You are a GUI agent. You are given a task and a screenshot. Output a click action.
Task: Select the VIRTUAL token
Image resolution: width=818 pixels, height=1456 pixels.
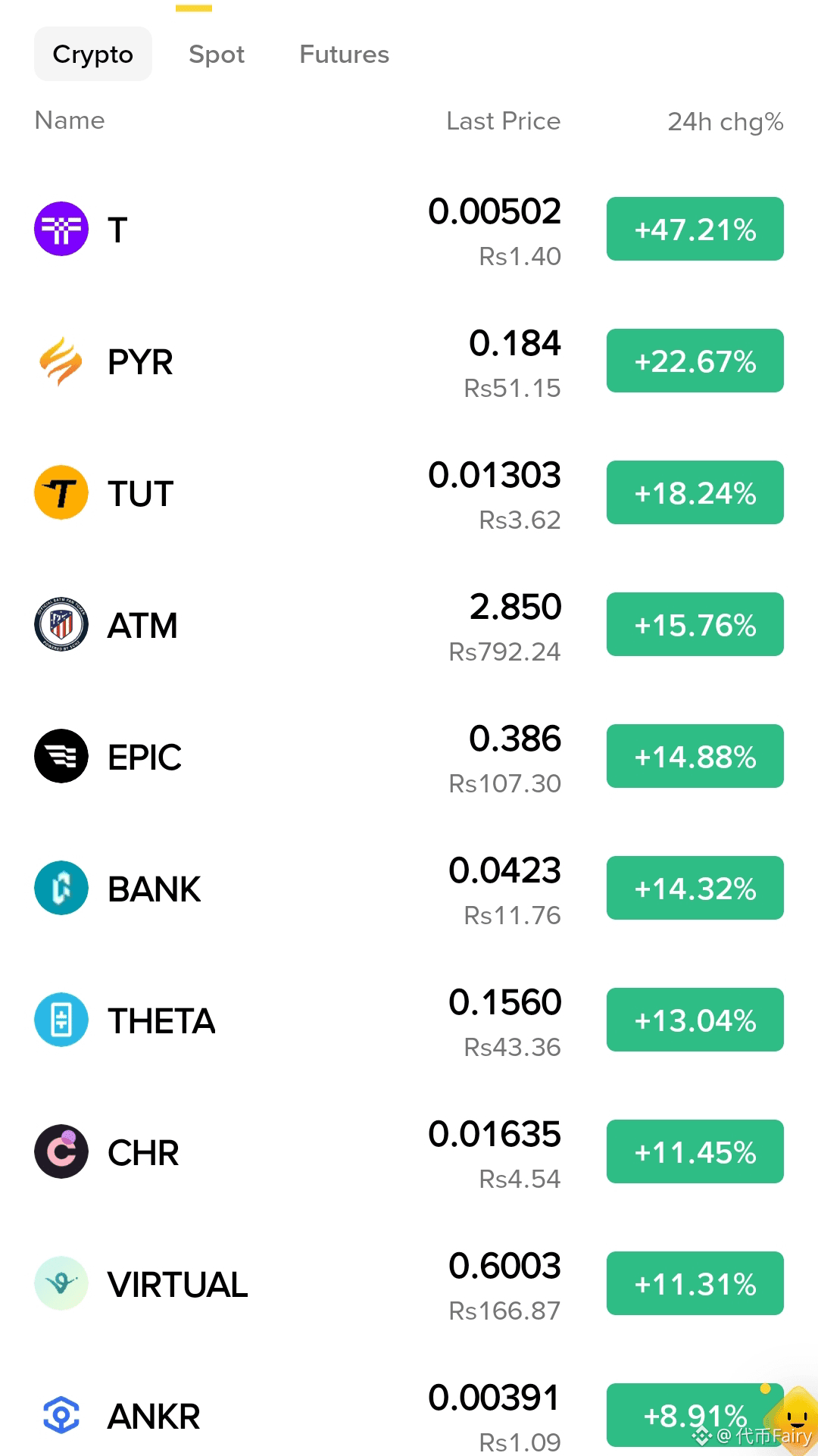tap(409, 1284)
